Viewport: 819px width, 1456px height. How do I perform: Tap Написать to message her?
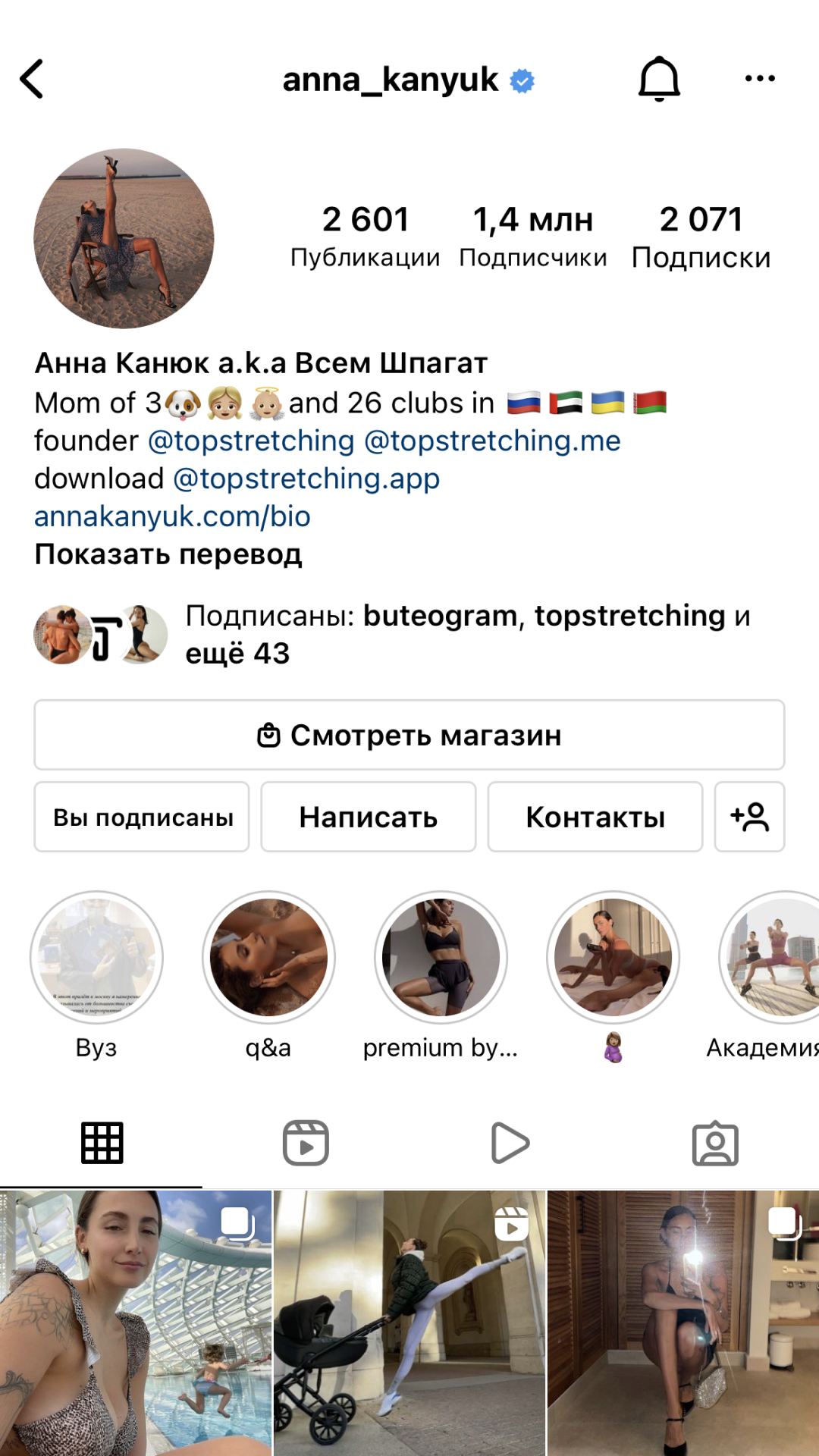pos(369,817)
